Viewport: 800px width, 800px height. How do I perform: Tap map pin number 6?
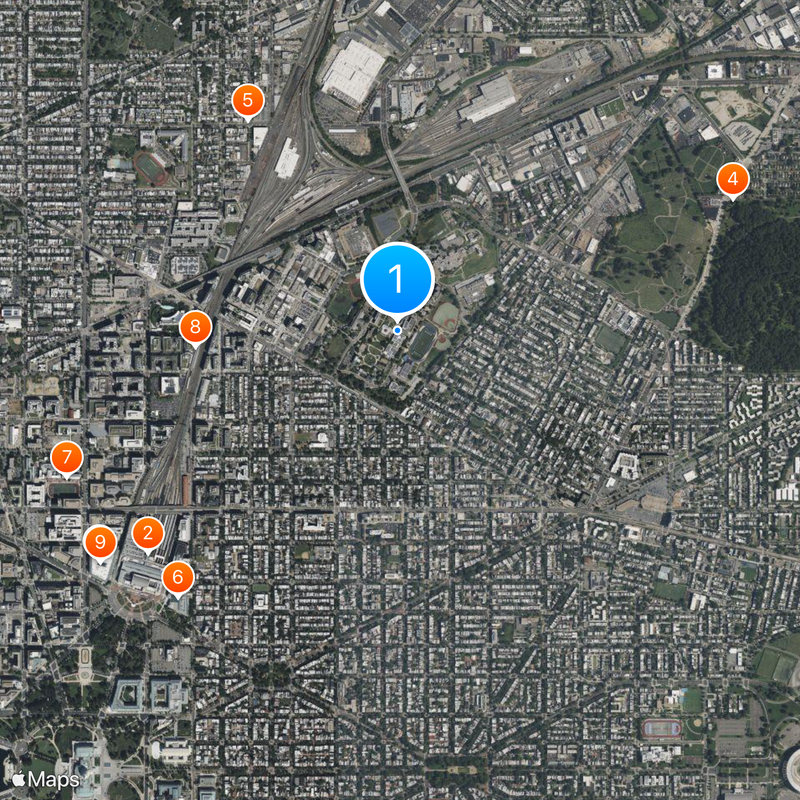(x=177, y=575)
